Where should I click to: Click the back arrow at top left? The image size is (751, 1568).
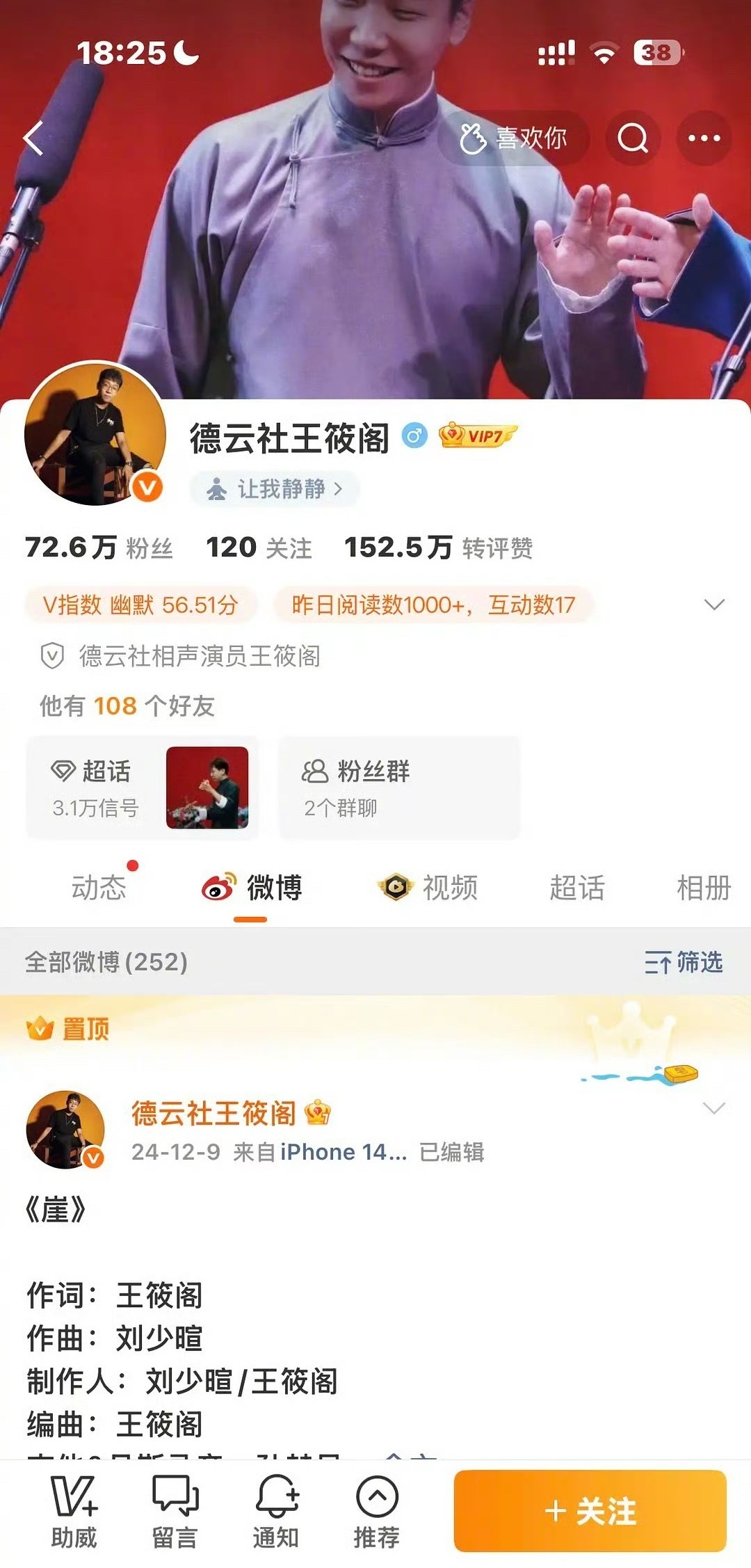[x=33, y=139]
